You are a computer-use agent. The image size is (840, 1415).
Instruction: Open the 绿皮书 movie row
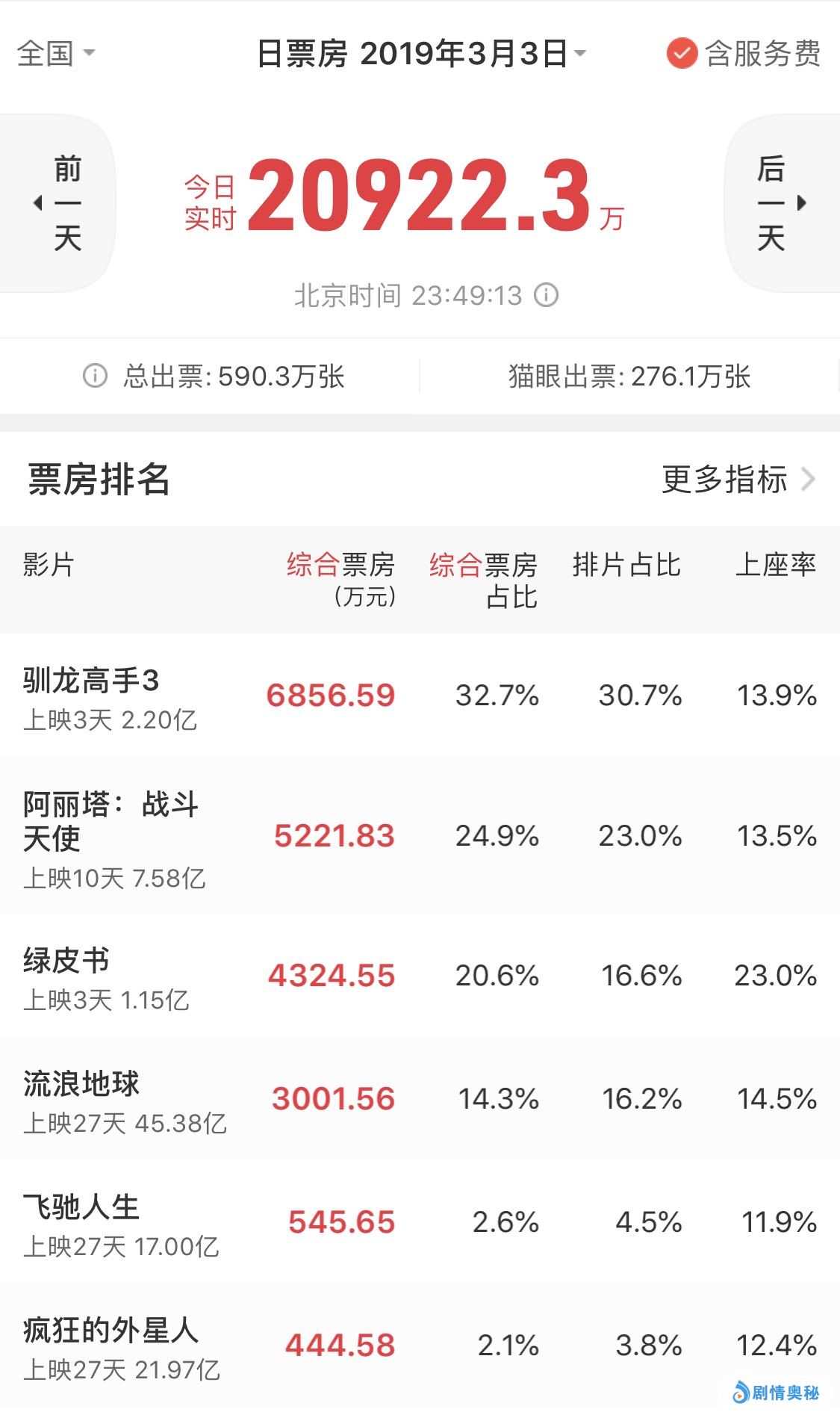[x=420, y=976]
